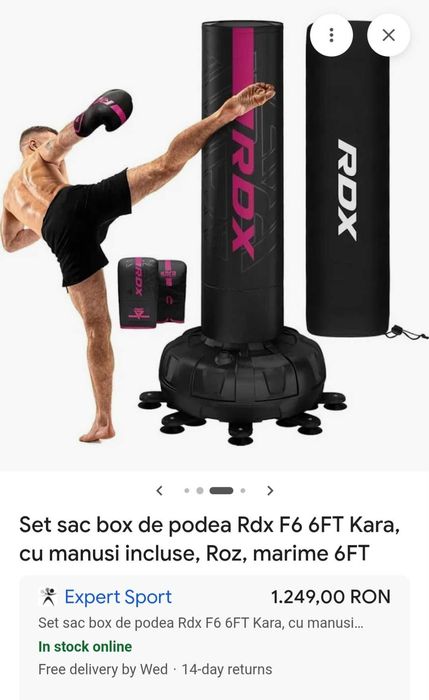Open the product photo with the kickboxer

(214, 235)
